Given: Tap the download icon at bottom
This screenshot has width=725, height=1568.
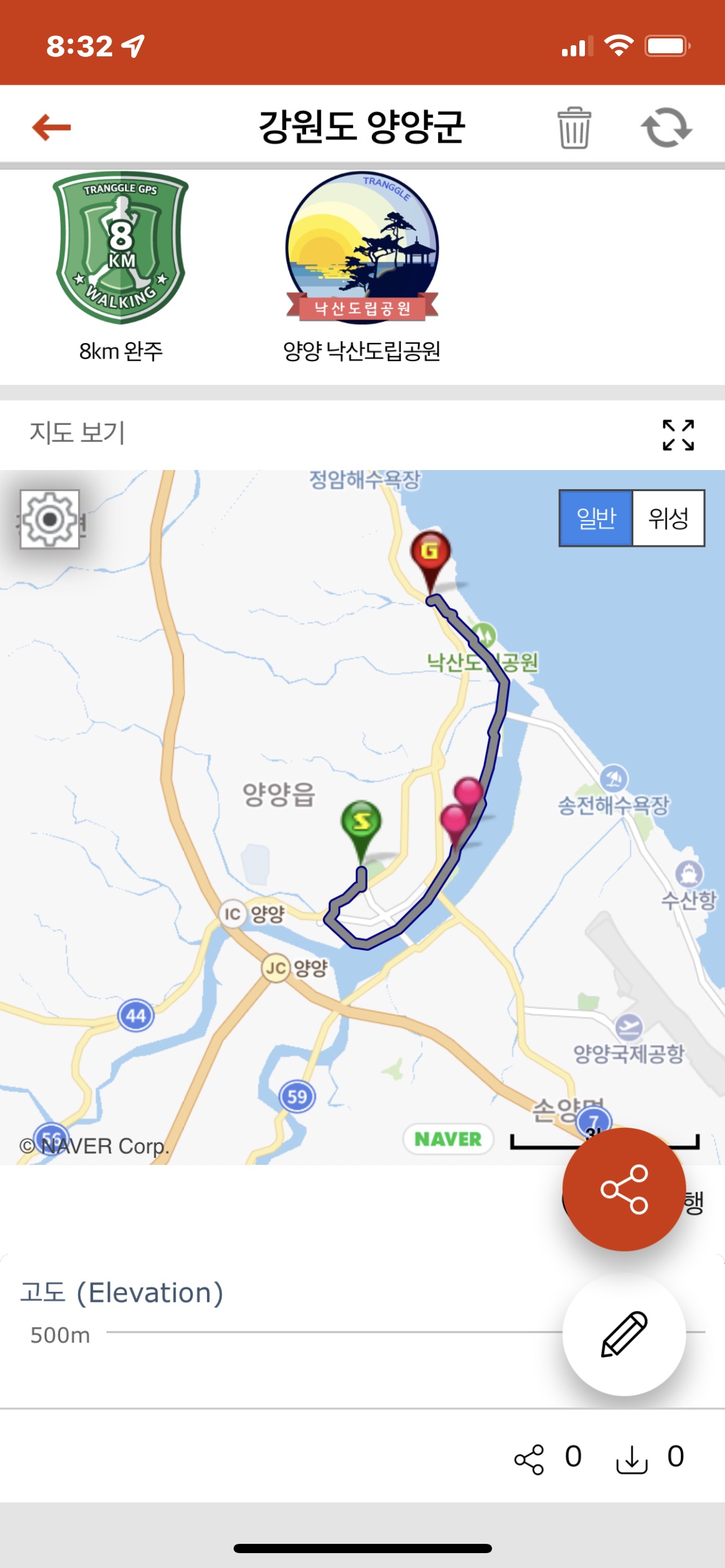Looking at the screenshot, I should (x=631, y=1460).
